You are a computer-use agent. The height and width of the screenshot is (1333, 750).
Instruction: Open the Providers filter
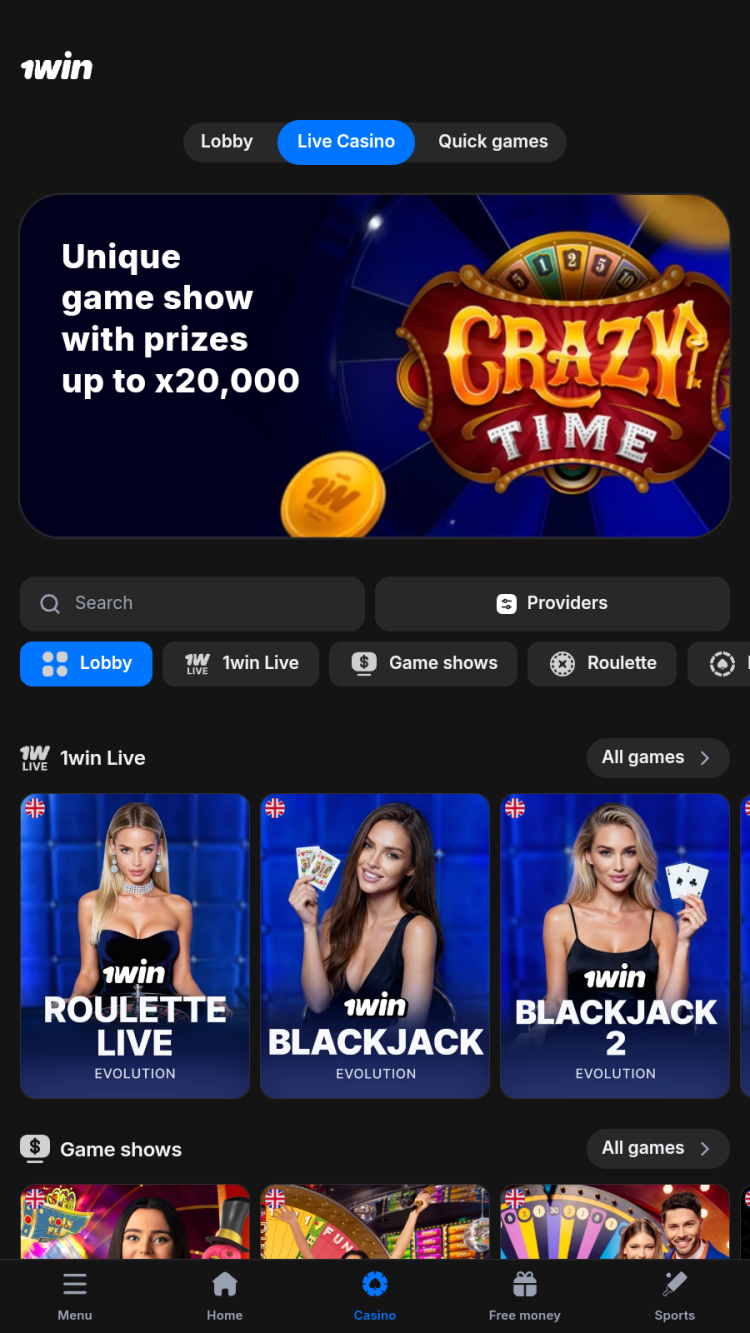(x=552, y=603)
